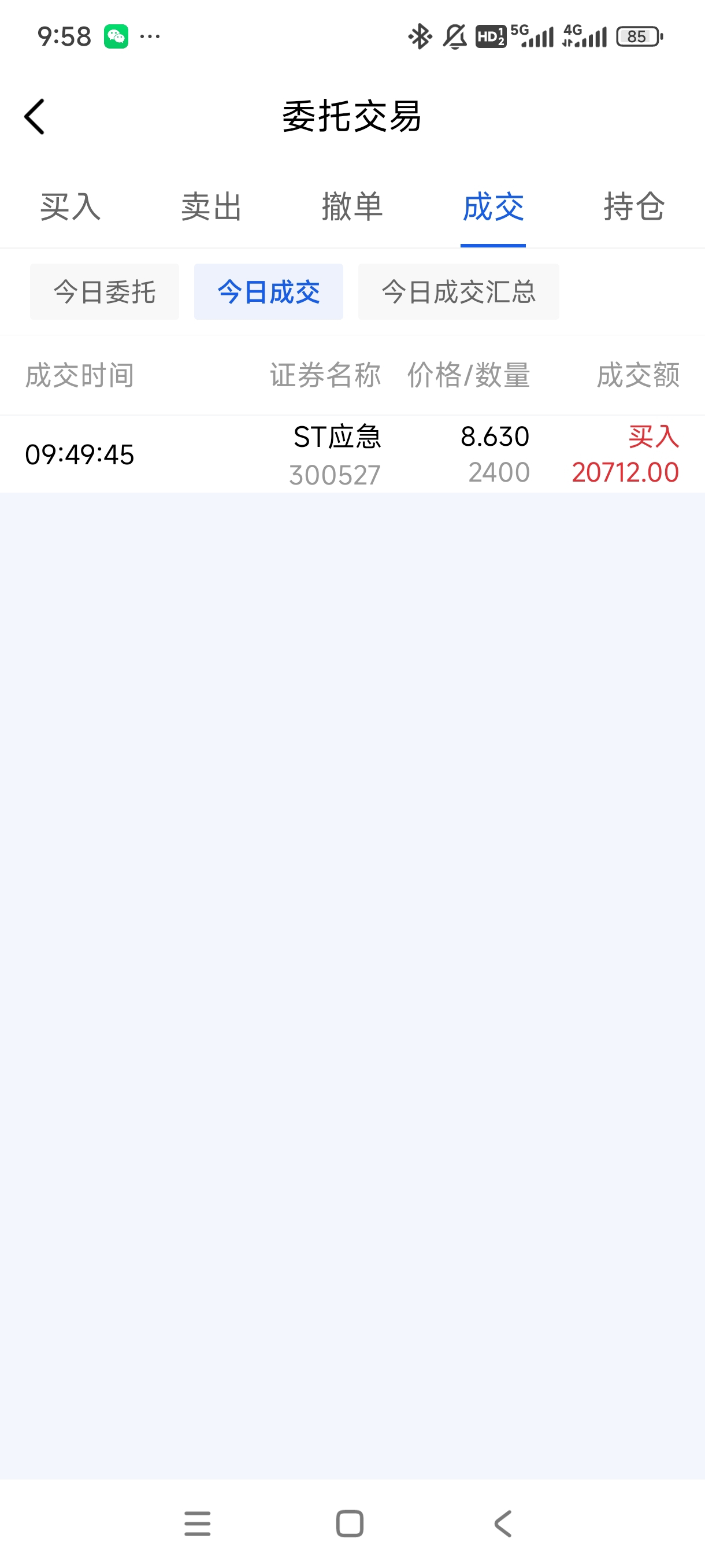
Task: Select the 成交 tab
Action: (x=493, y=207)
